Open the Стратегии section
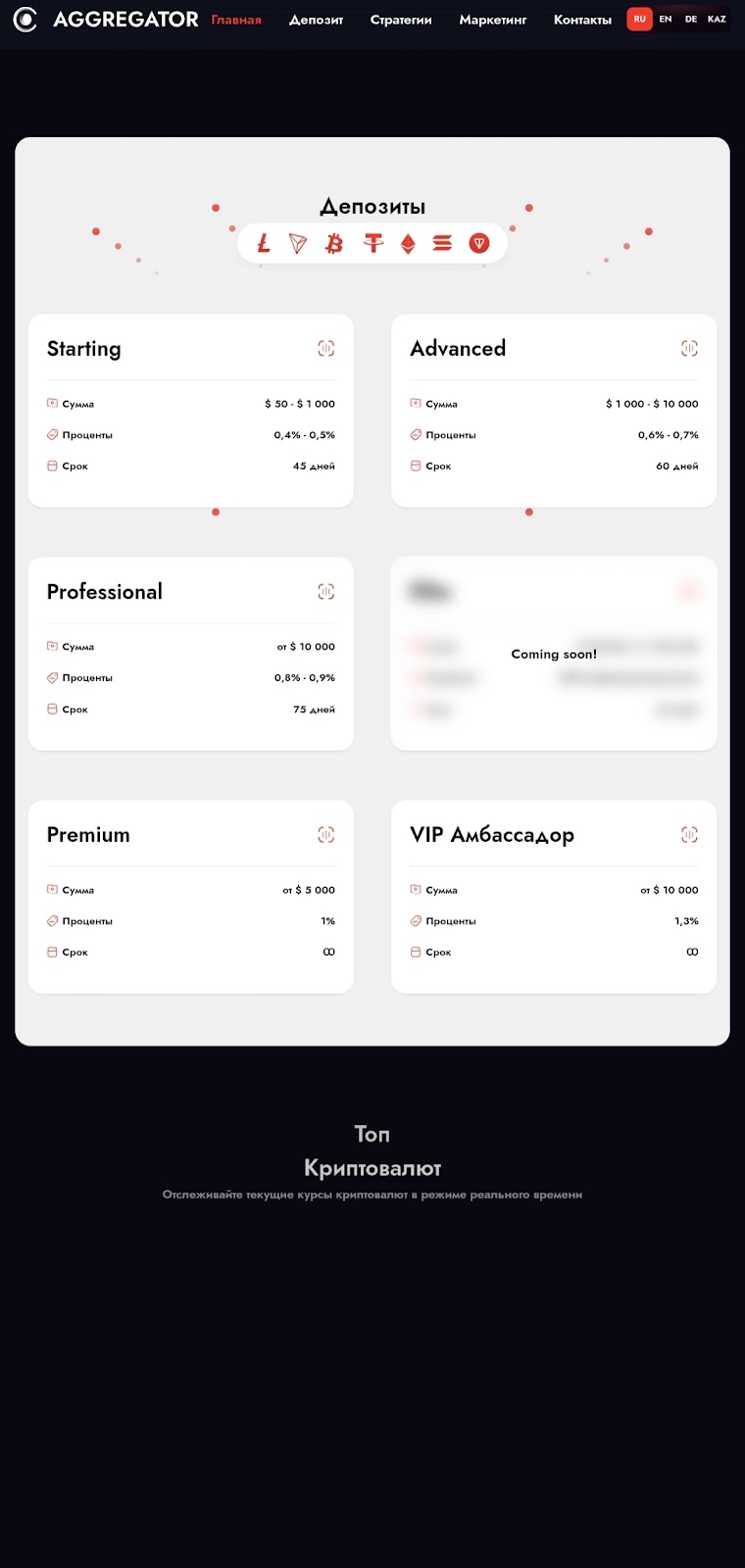The height and width of the screenshot is (1568, 745). (x=401, y=20)
